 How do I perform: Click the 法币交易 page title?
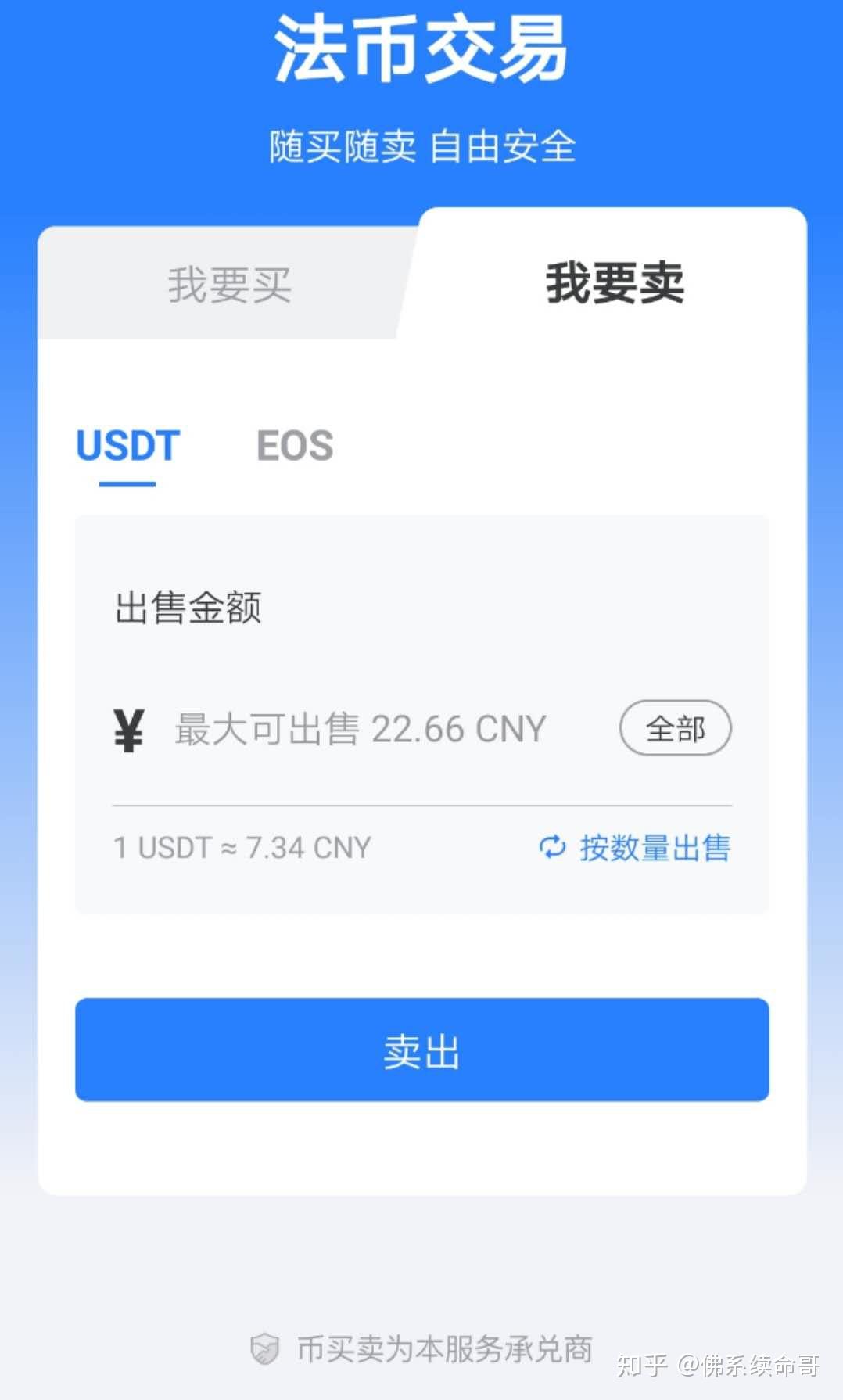coord(421,48)
